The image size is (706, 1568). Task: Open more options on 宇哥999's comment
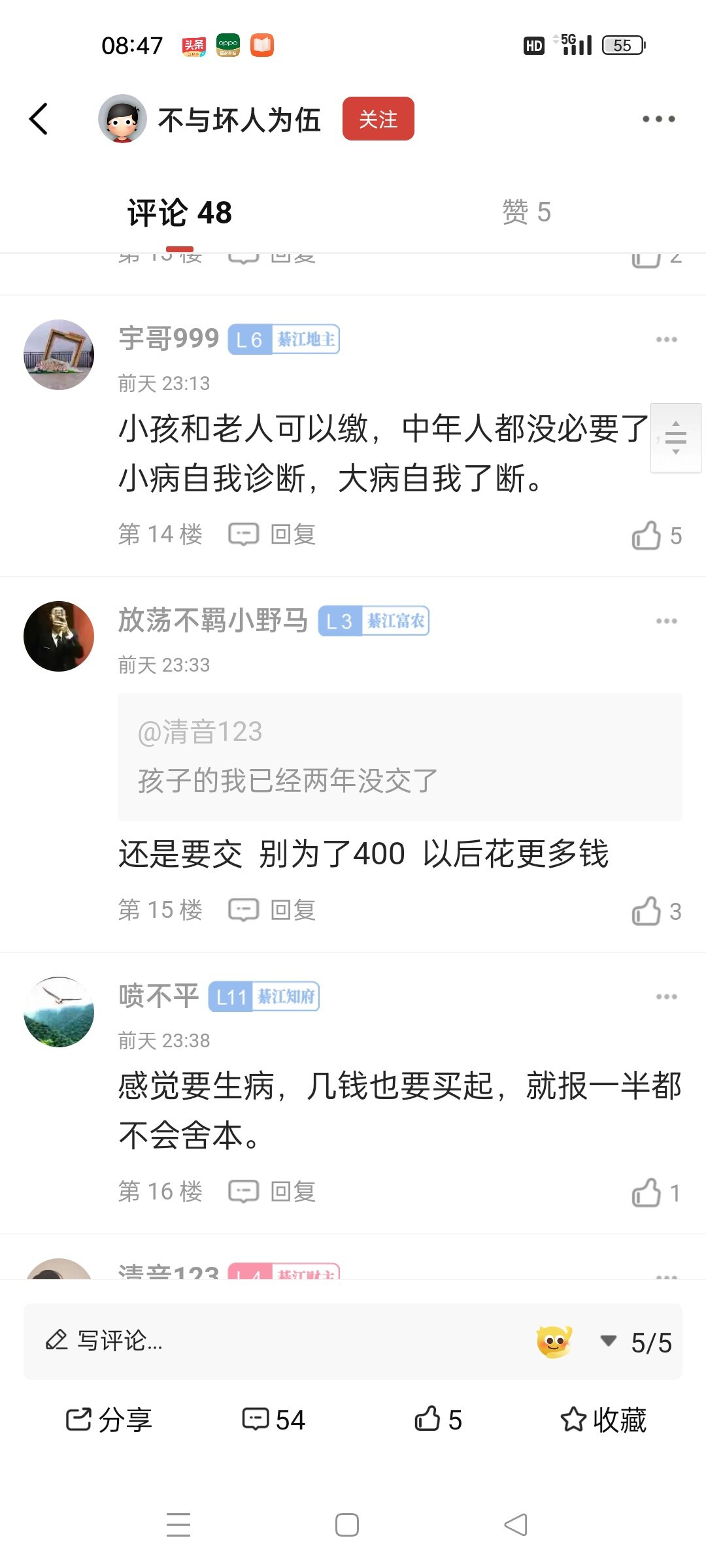(666, 339)
